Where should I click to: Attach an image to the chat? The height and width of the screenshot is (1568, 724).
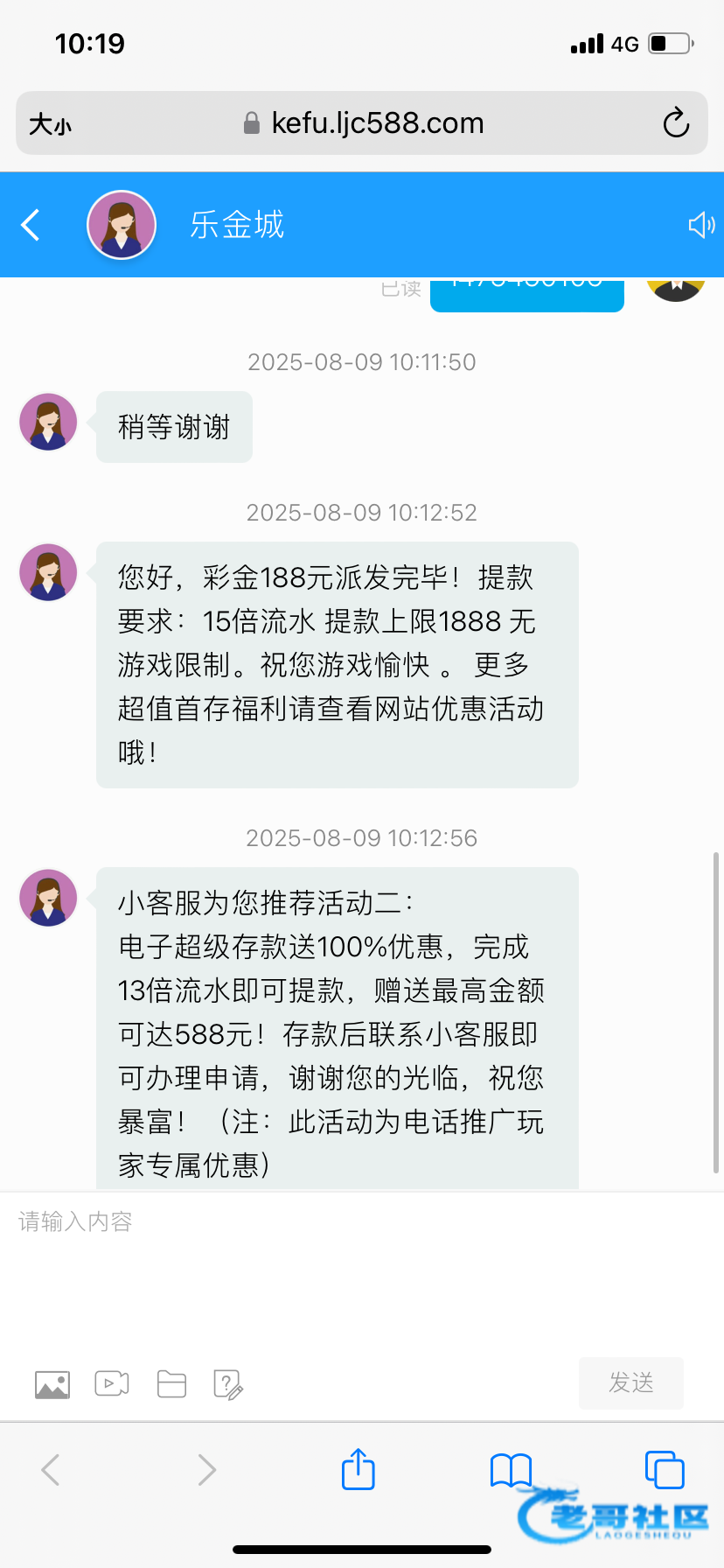pos(52,1384)
